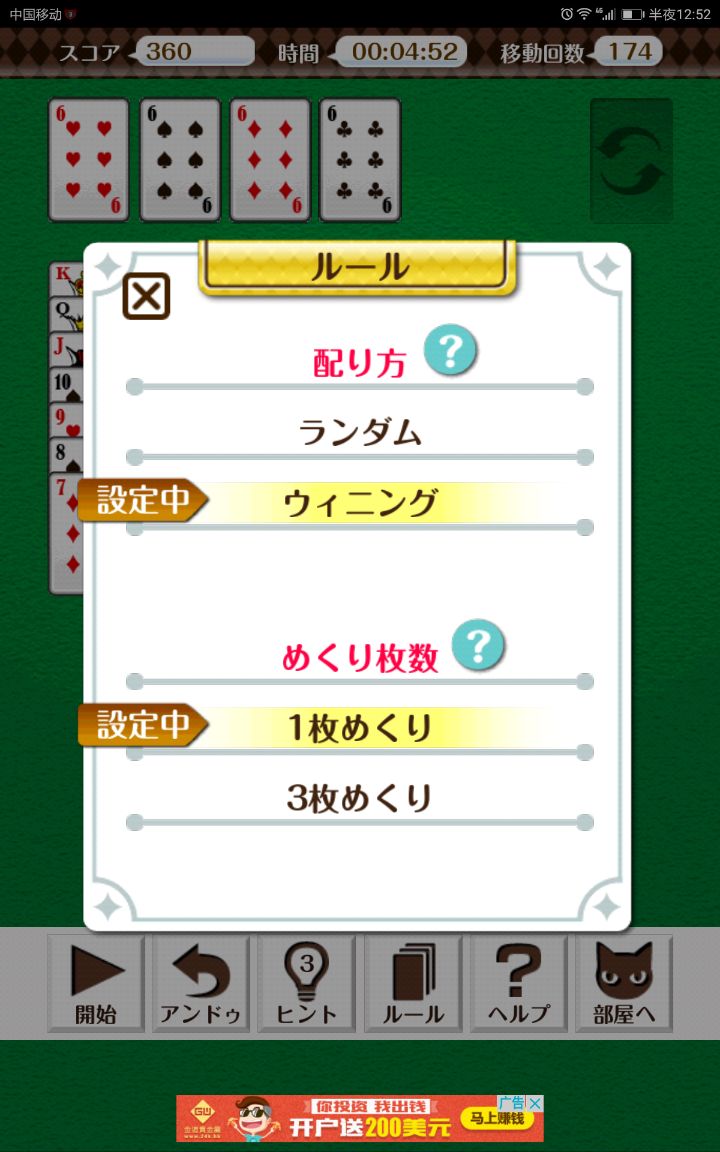The height and width of the screenshot is (1152, 720).
Task: Close the bottom advertisement banner
Action: [x=536, y=1103]
